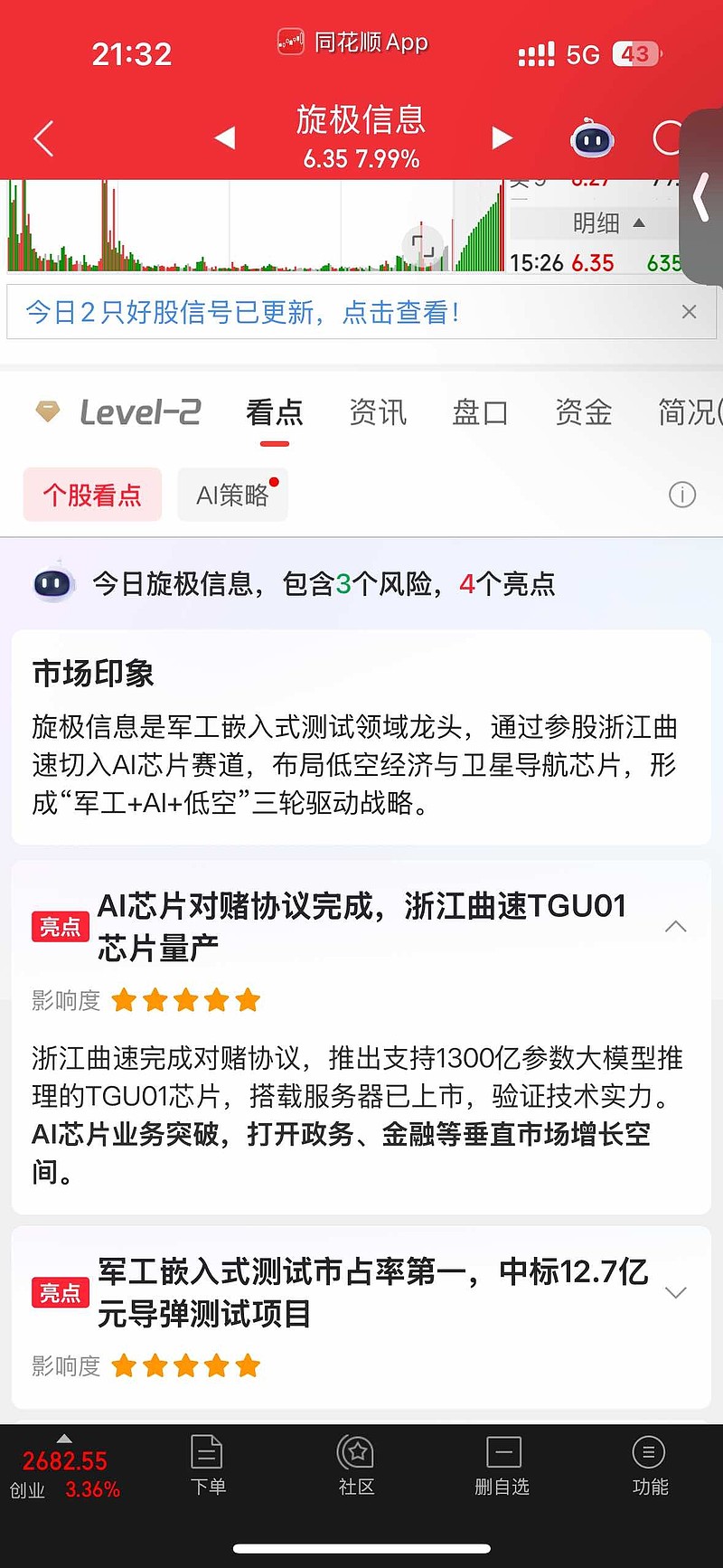View the updated good stock signals banner
The height and width of the screenshot is (1568, 723).
243,313
